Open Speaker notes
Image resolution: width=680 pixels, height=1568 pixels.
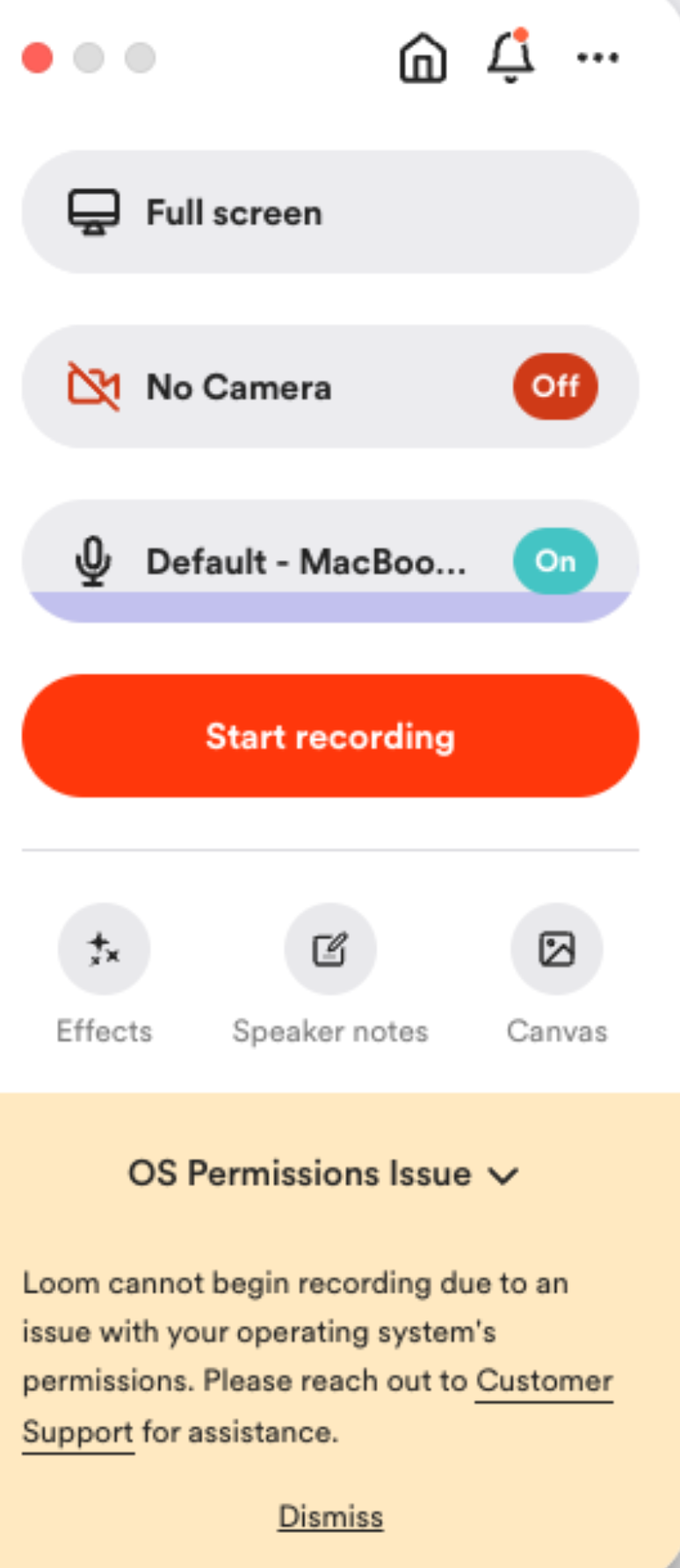pyautogui.click(x=329, y=949)
